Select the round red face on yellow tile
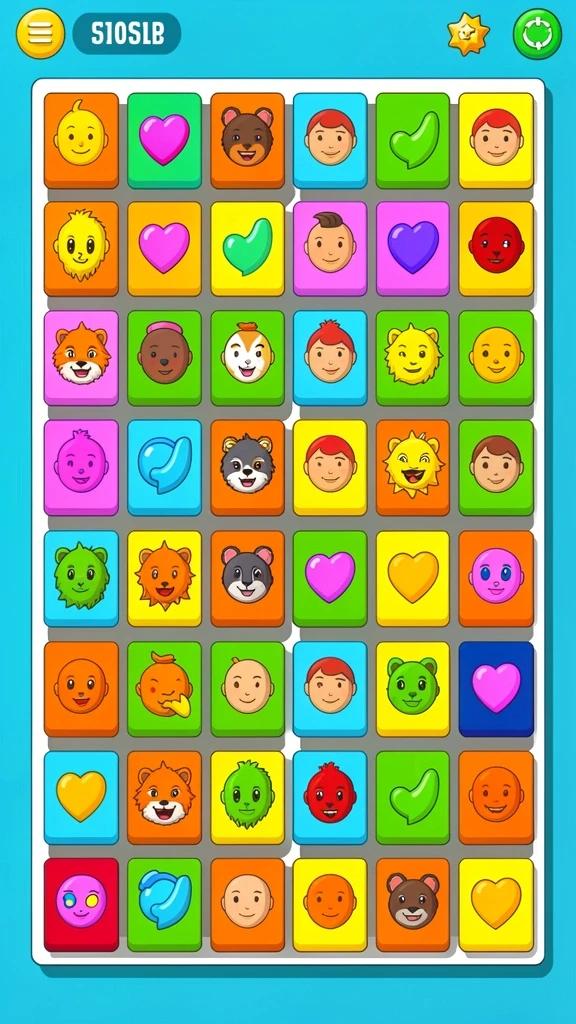 pyautogui.click(x=496, y=248)
